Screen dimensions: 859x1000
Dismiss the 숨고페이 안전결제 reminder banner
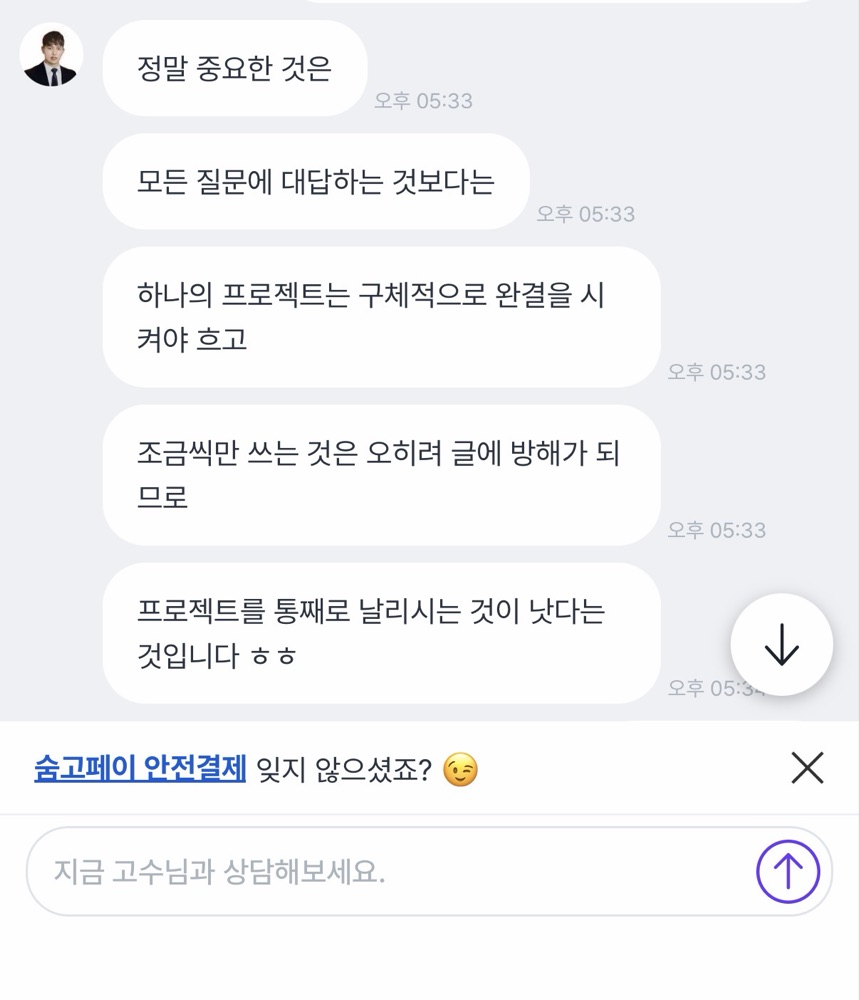(x=807, y=767)
